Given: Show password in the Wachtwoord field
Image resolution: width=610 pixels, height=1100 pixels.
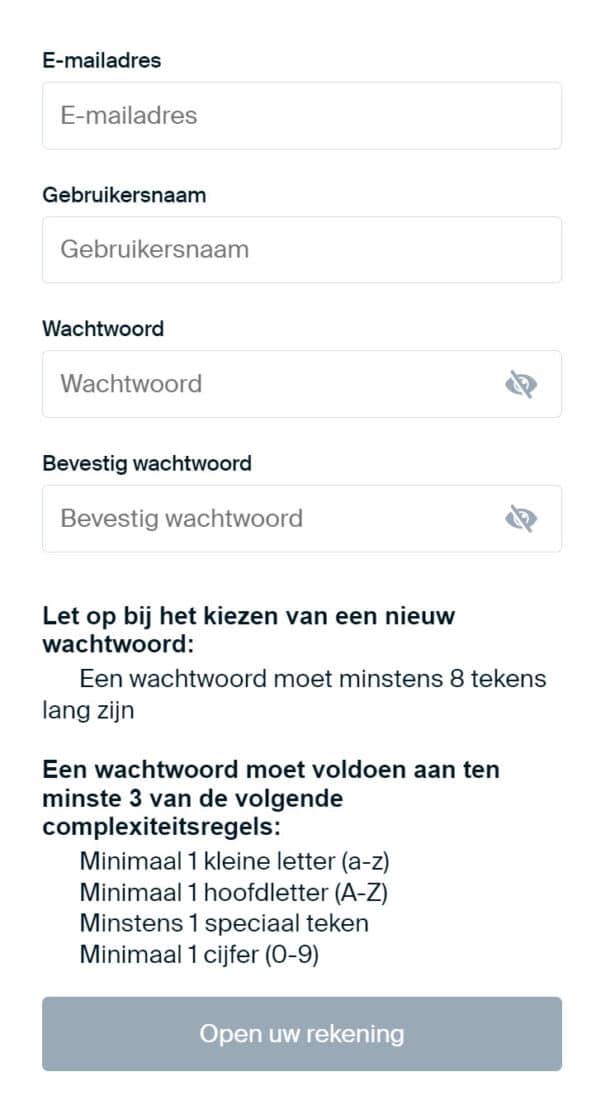Looking at the screenshot, I should coord(521,384).
